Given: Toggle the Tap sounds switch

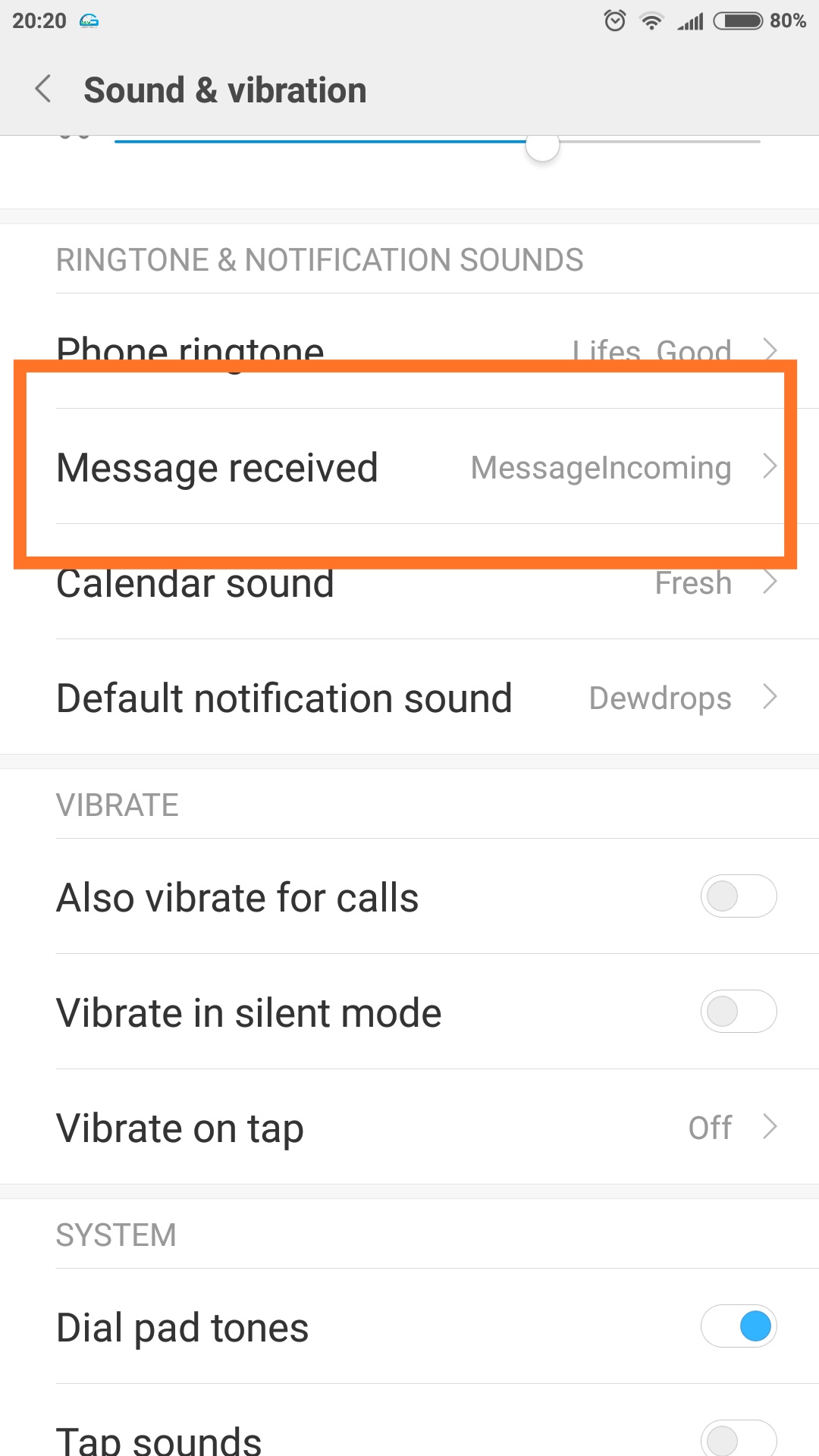Looking at the screenshot, I should 739,1439.
